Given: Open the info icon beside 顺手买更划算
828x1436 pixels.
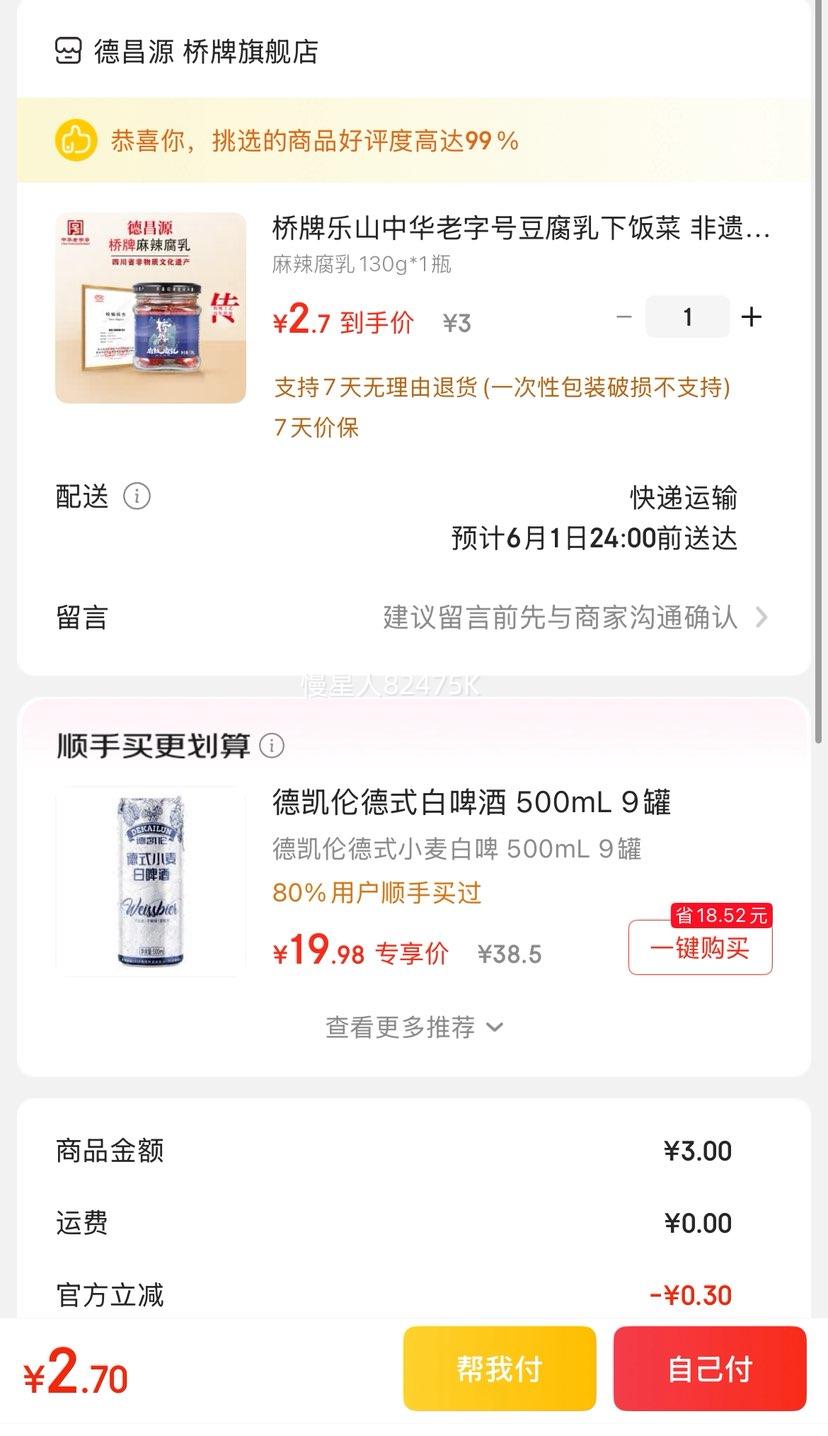Looking at the screenshot, I should (272, 746).
